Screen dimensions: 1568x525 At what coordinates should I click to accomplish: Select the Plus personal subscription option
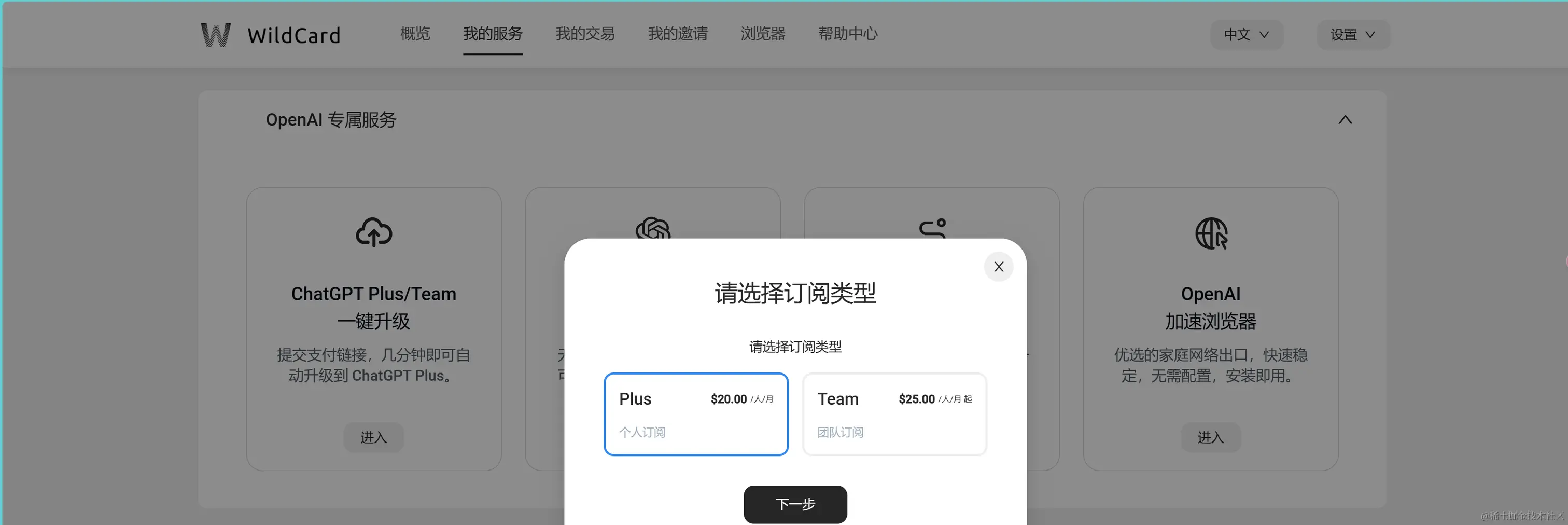(x=696, y=414)
